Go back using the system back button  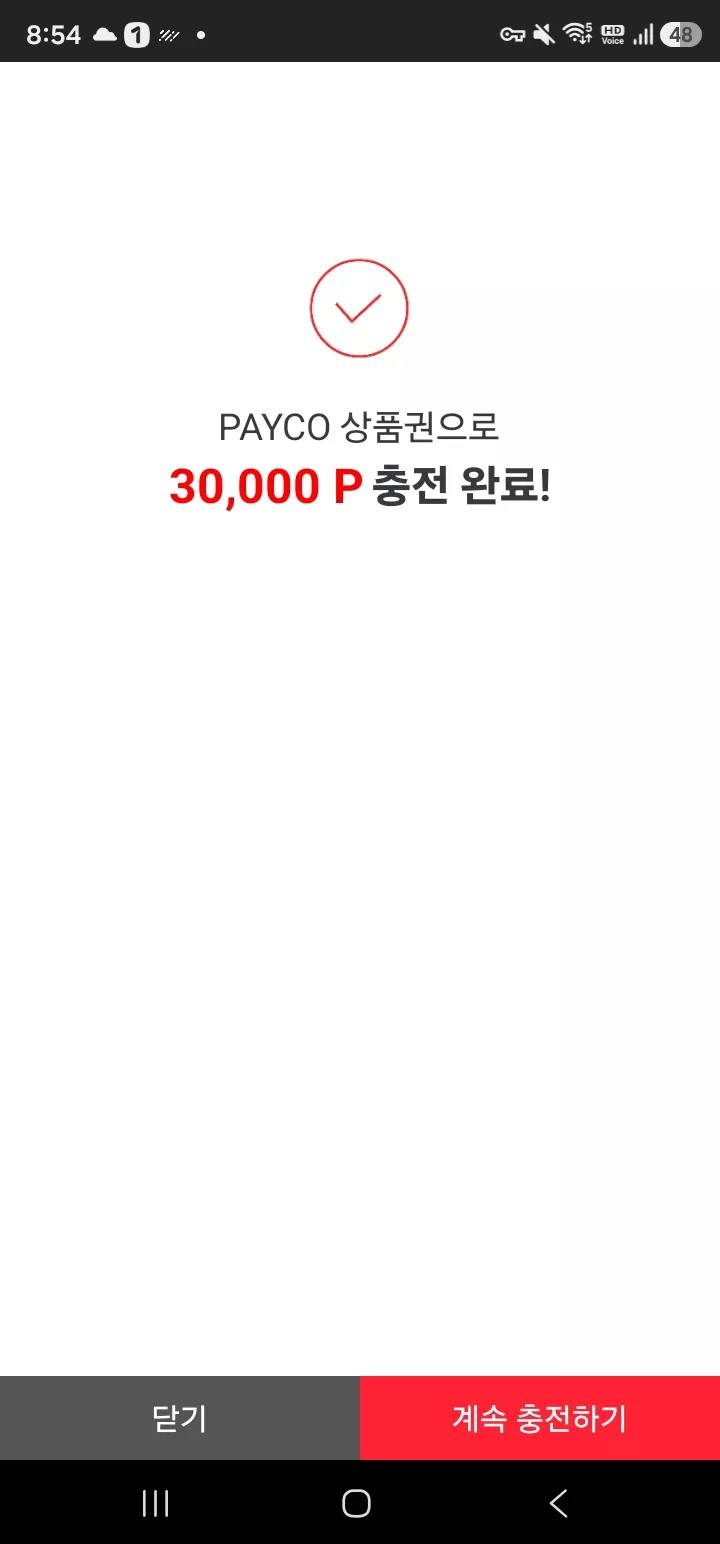coord(558,1503)
